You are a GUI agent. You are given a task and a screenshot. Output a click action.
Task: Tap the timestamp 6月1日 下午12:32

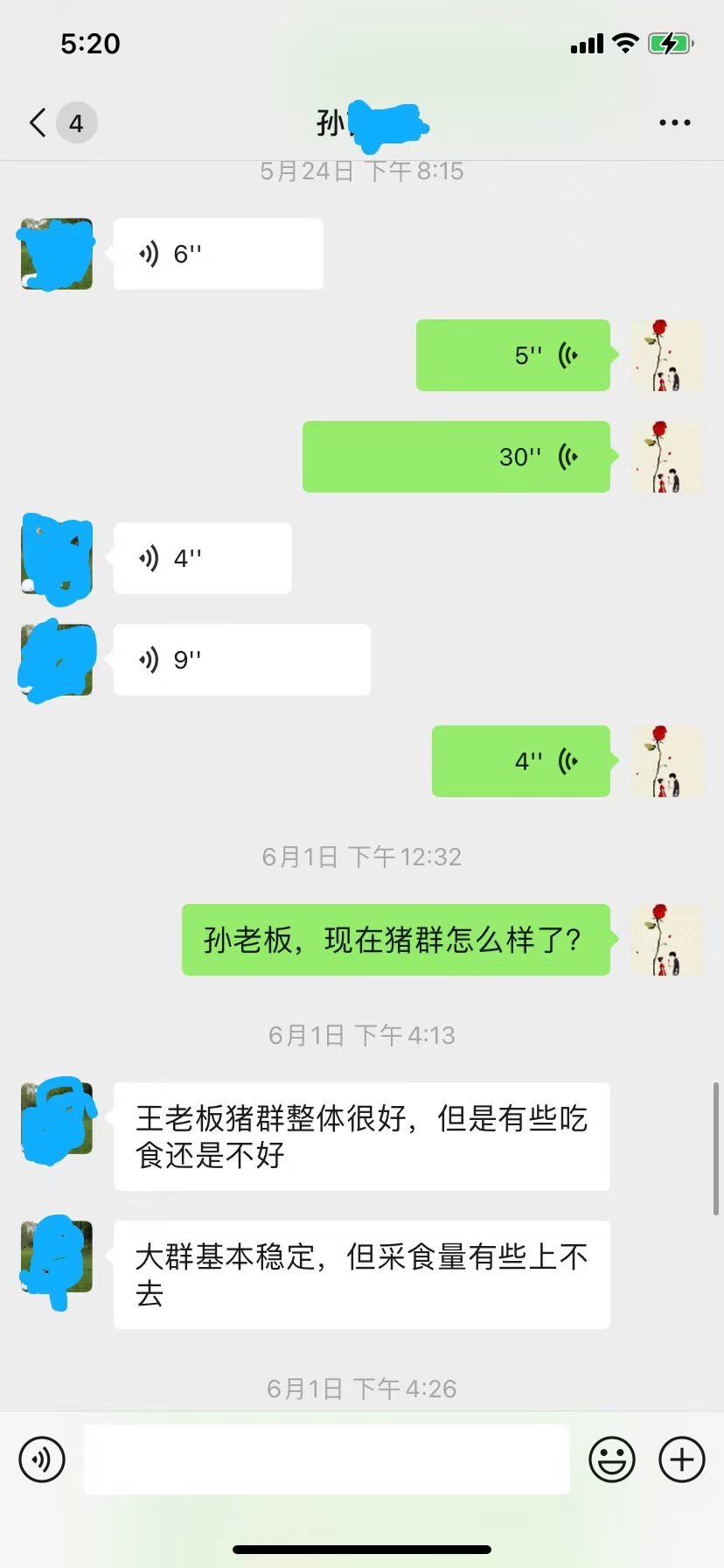pyautogui.click(x=362, y=857)
